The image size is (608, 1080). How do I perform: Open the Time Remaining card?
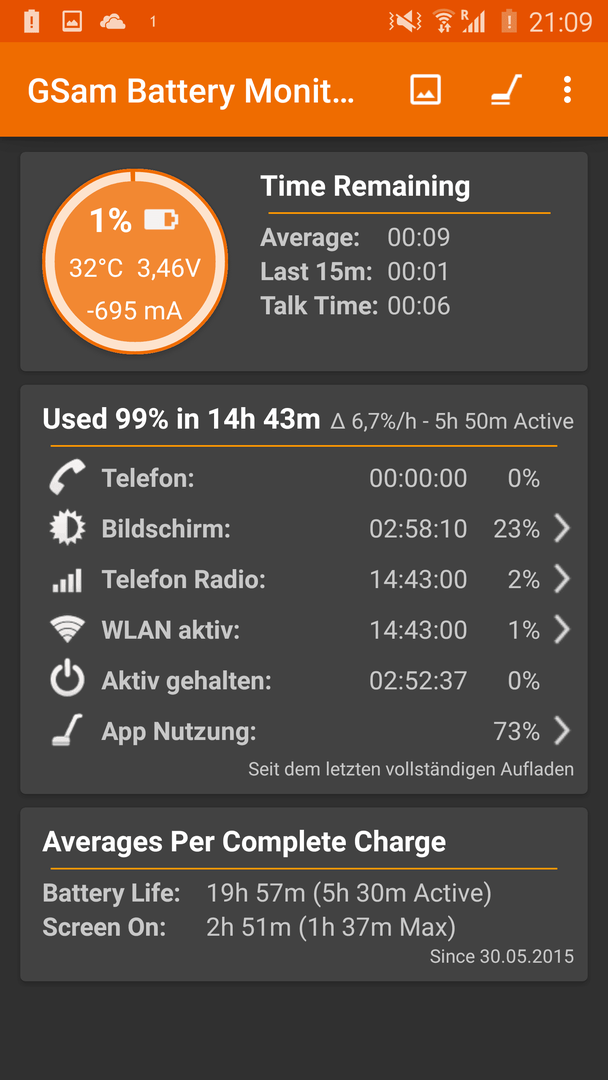pos(304,262)
